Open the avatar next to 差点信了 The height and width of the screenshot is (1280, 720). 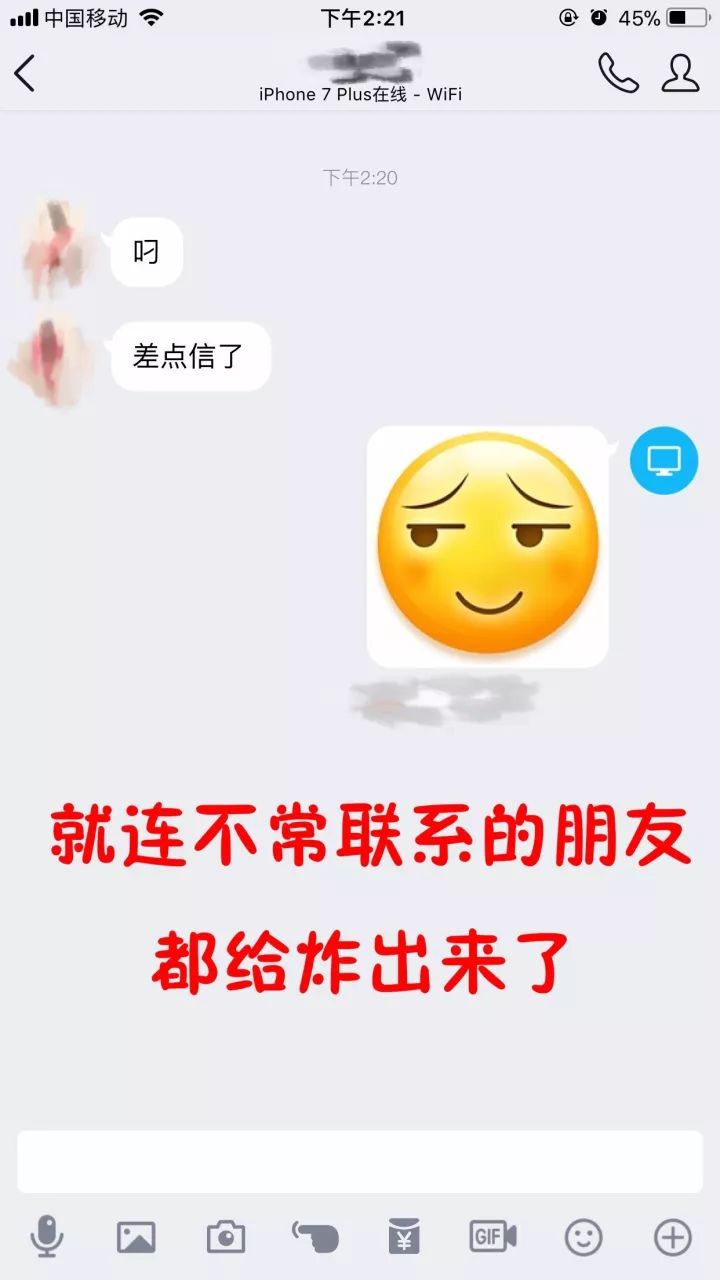(50, 357)
